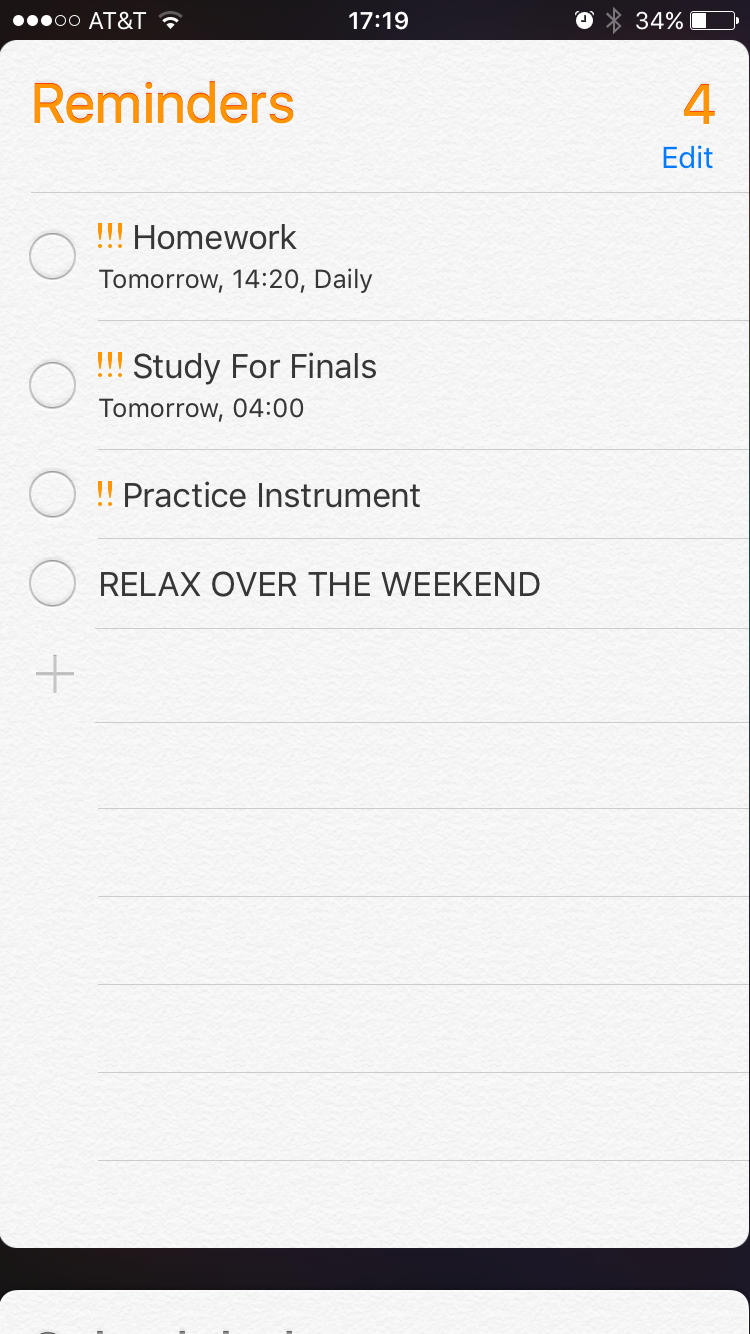Check off Study For Finals
This screenshot has height=1334, width=750.
pos(53,385)
